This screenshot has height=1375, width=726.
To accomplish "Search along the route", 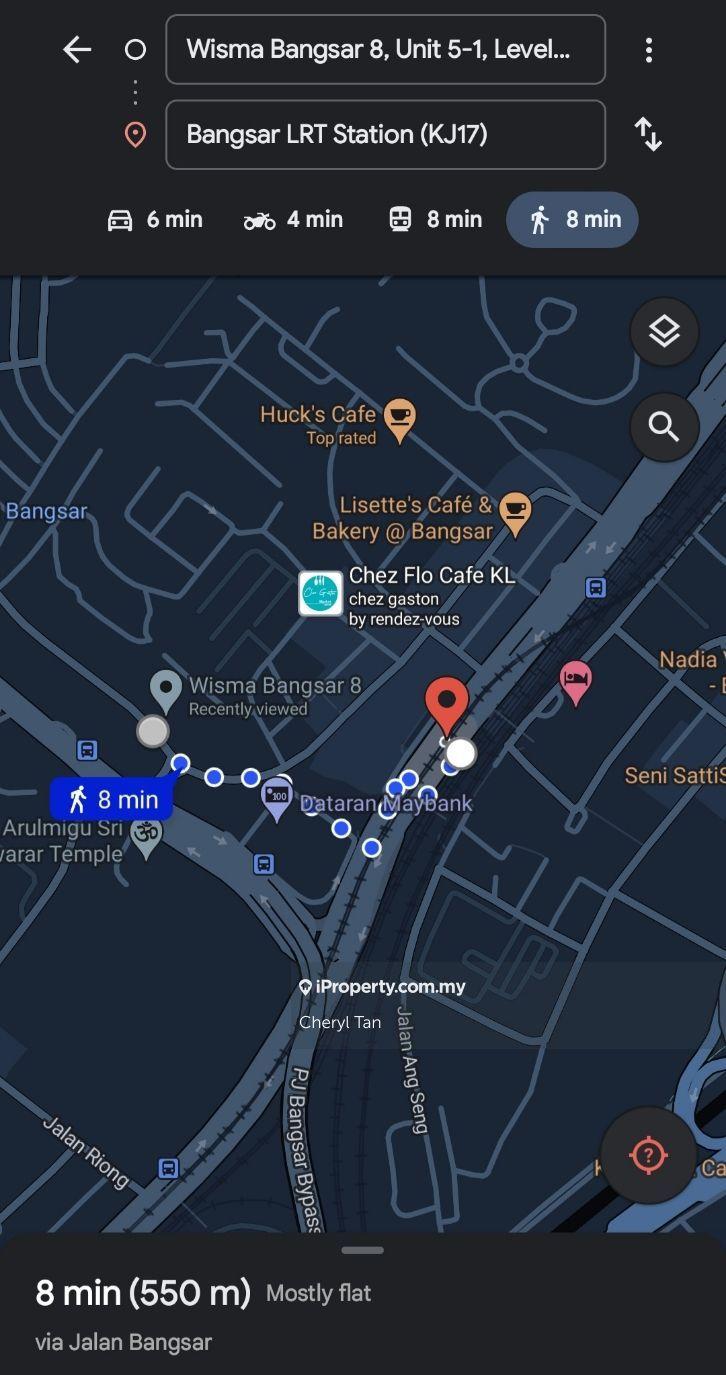I will pos(664,427).
